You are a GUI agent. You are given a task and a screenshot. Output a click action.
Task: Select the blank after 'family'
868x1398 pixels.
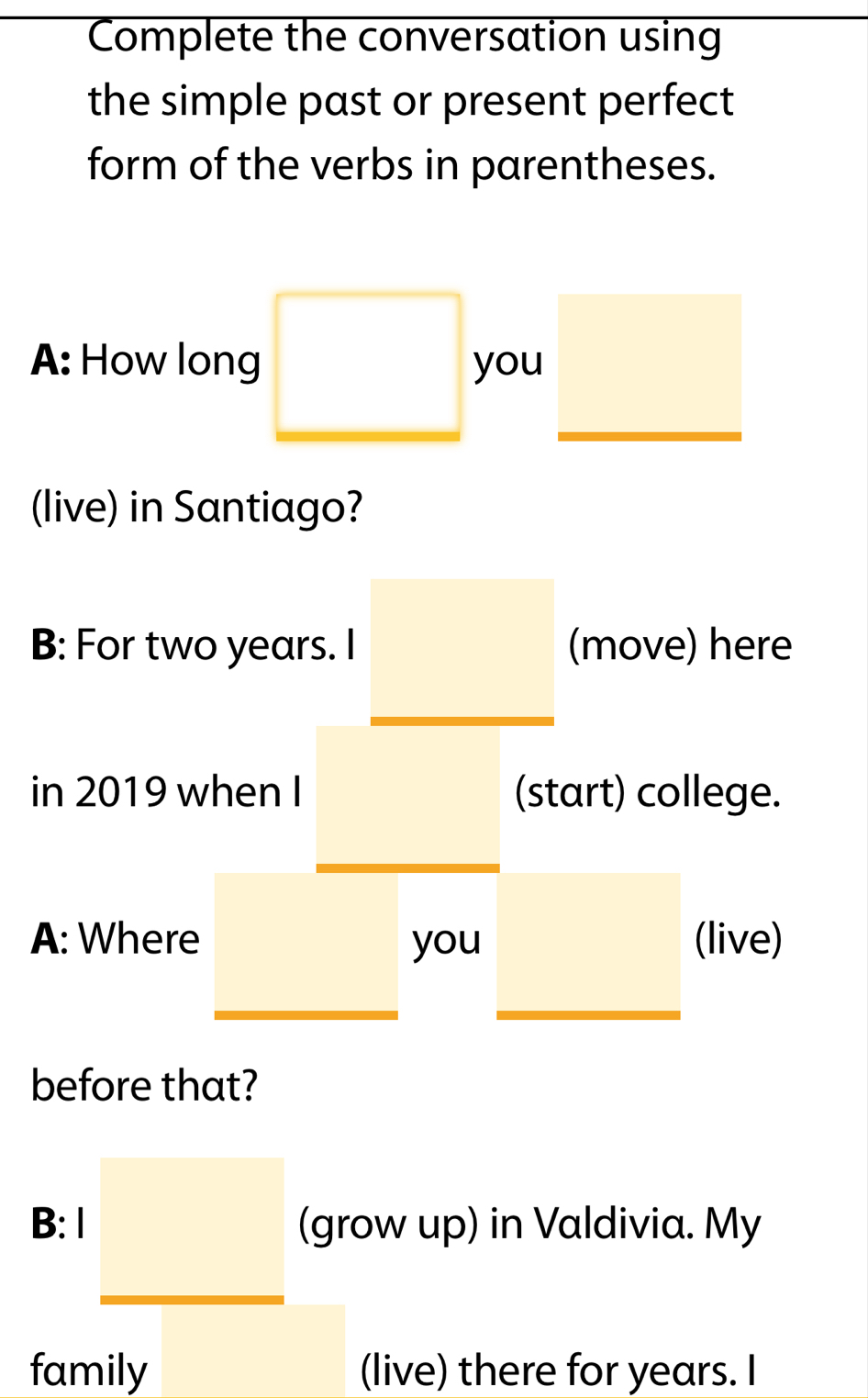point(253,1354)
